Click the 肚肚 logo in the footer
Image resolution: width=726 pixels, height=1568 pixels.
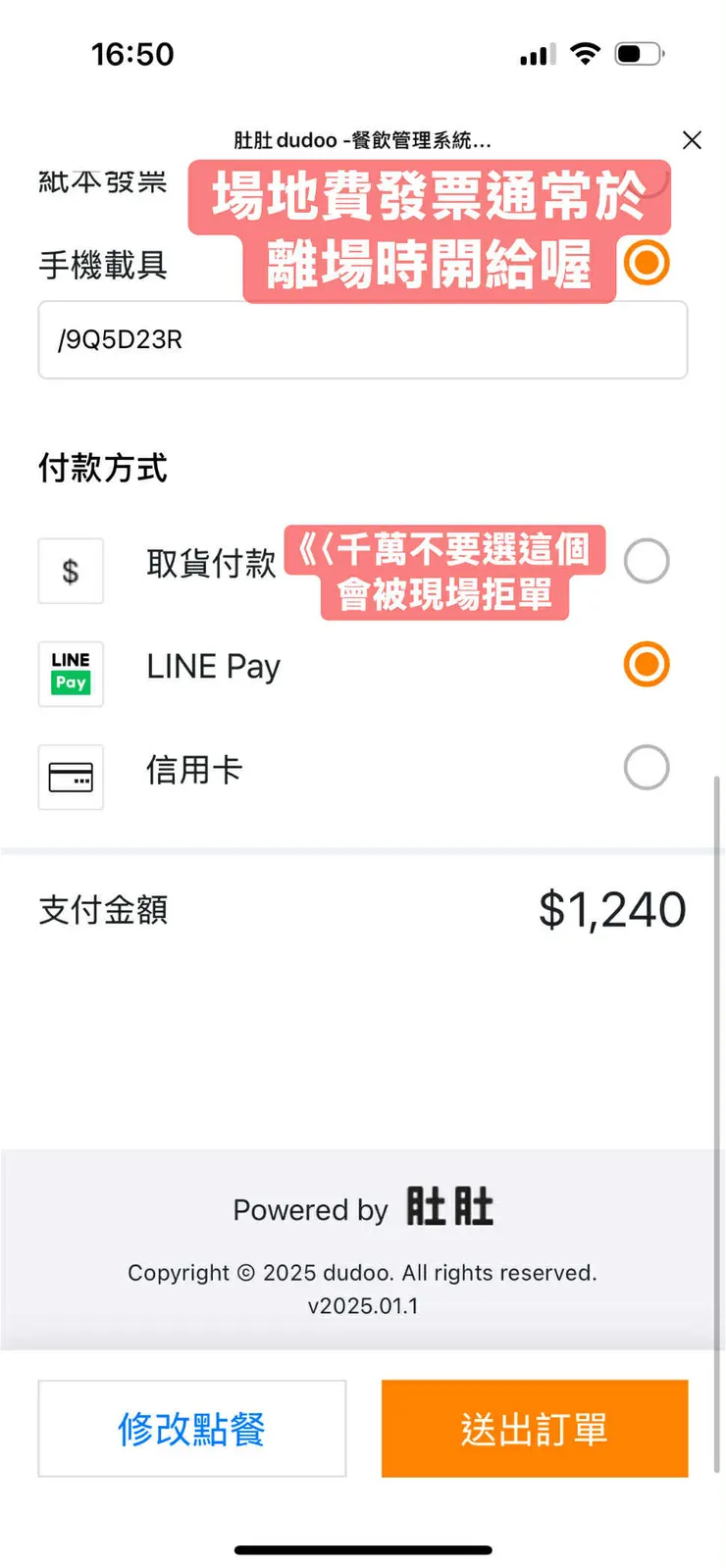click(x=447, y=1207)
